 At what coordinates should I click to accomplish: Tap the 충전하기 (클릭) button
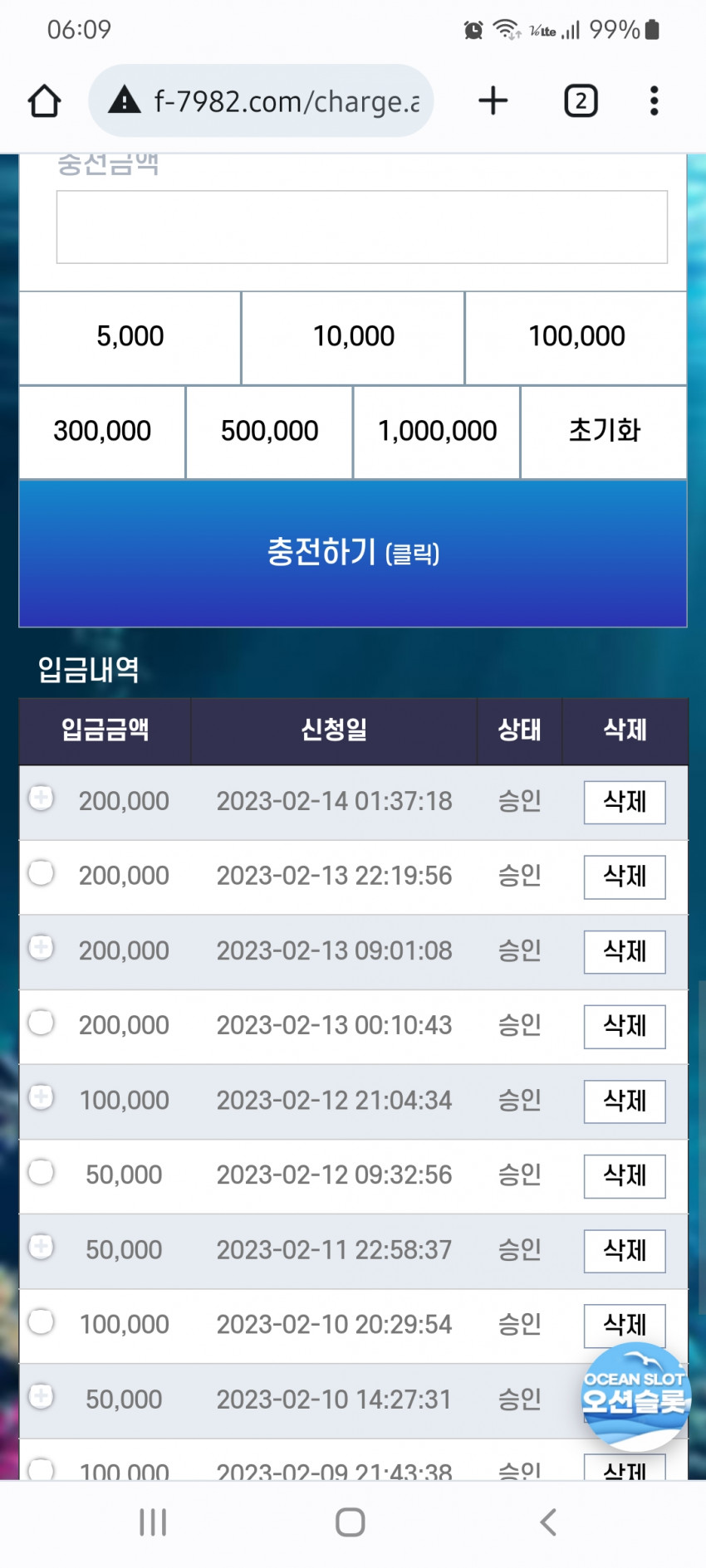[x=353, y=553]
